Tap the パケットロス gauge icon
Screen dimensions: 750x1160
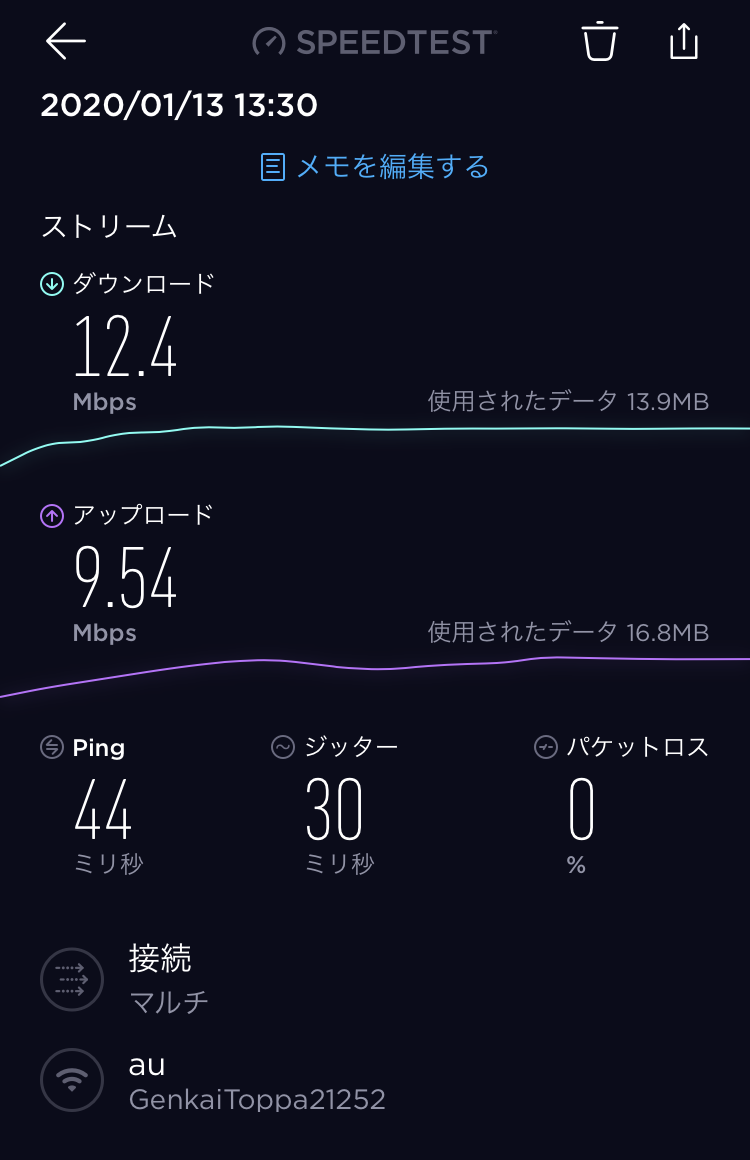[x=545, y=747]
